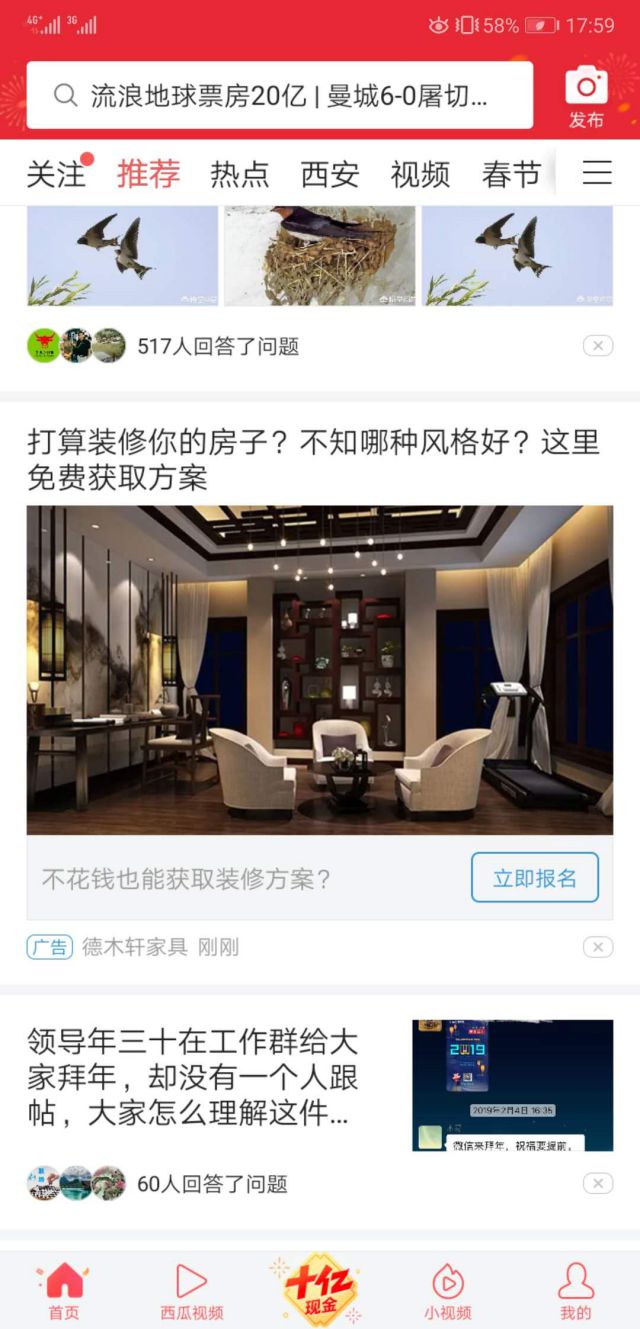Viewport: 640px width, 1329px height.
Task: Open the 小视频 tab
Action: point(447,1291)
